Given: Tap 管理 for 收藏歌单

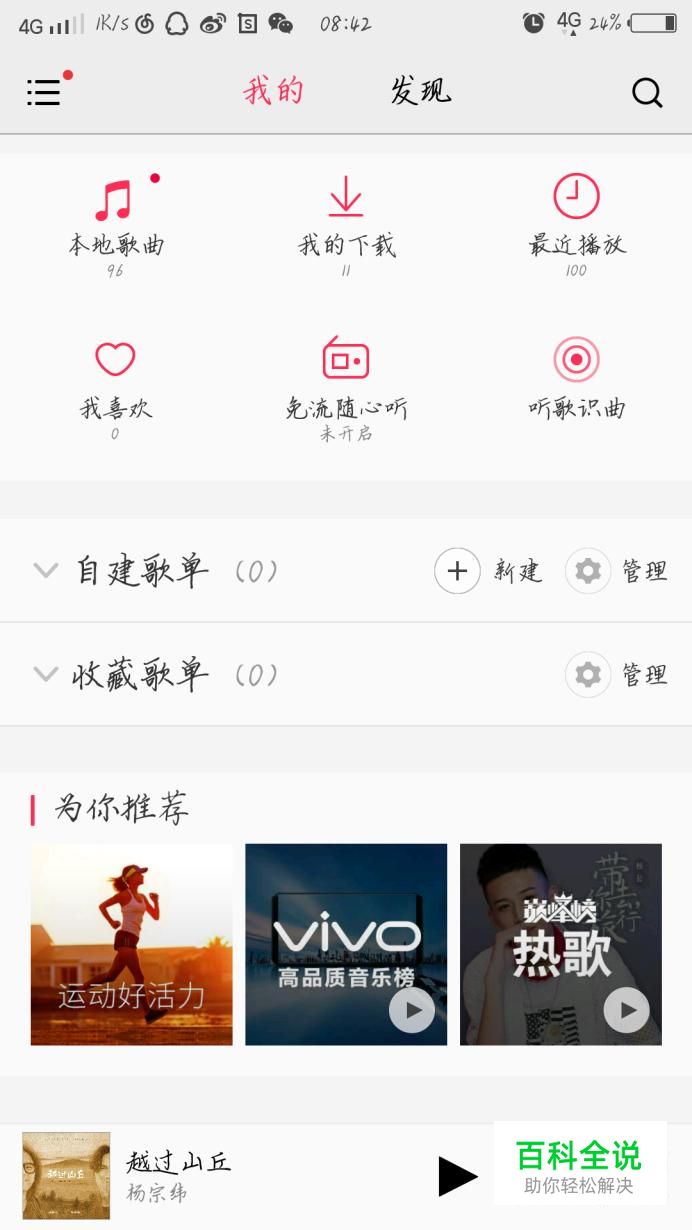Looking at the screenshot, I should (x=616, y=675).
